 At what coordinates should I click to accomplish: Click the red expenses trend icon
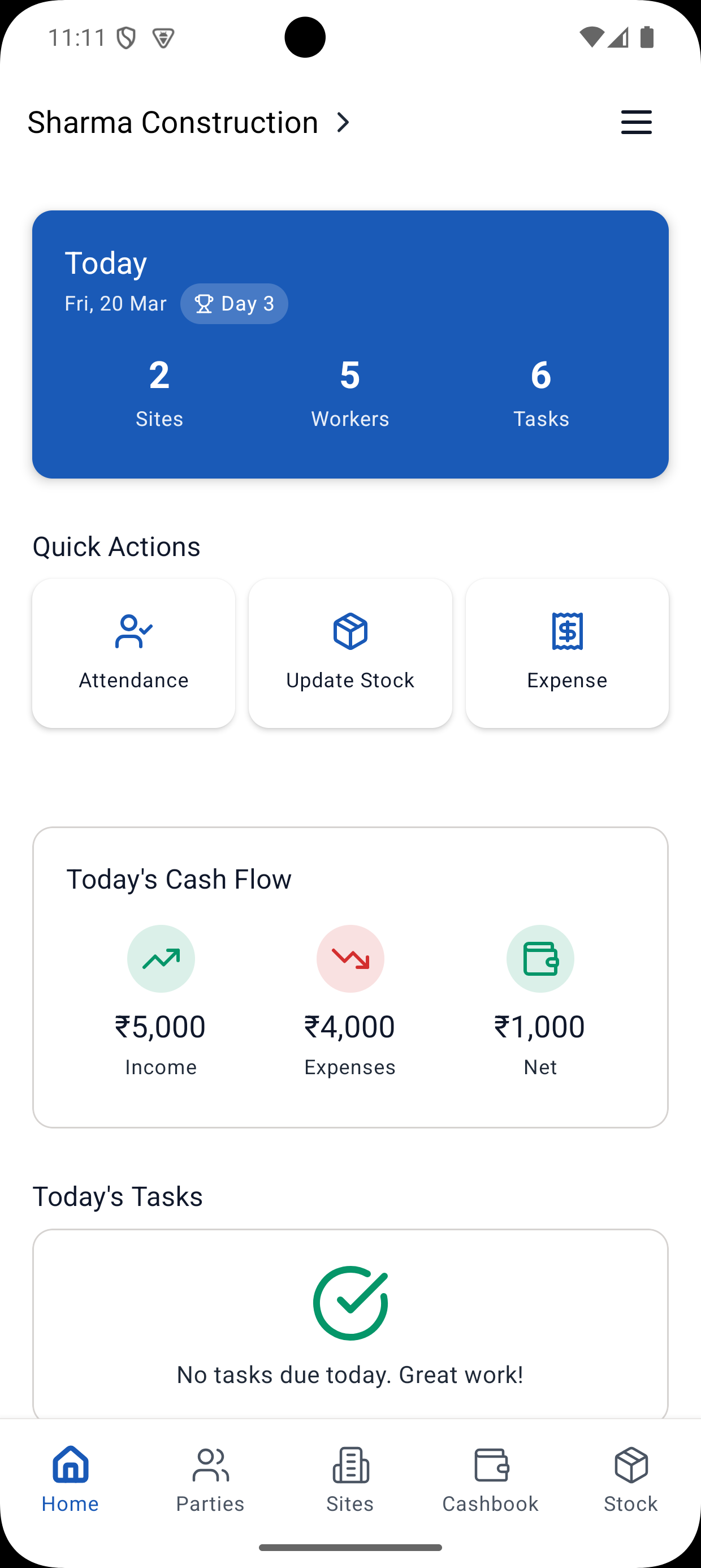click(x=350, y=958)
